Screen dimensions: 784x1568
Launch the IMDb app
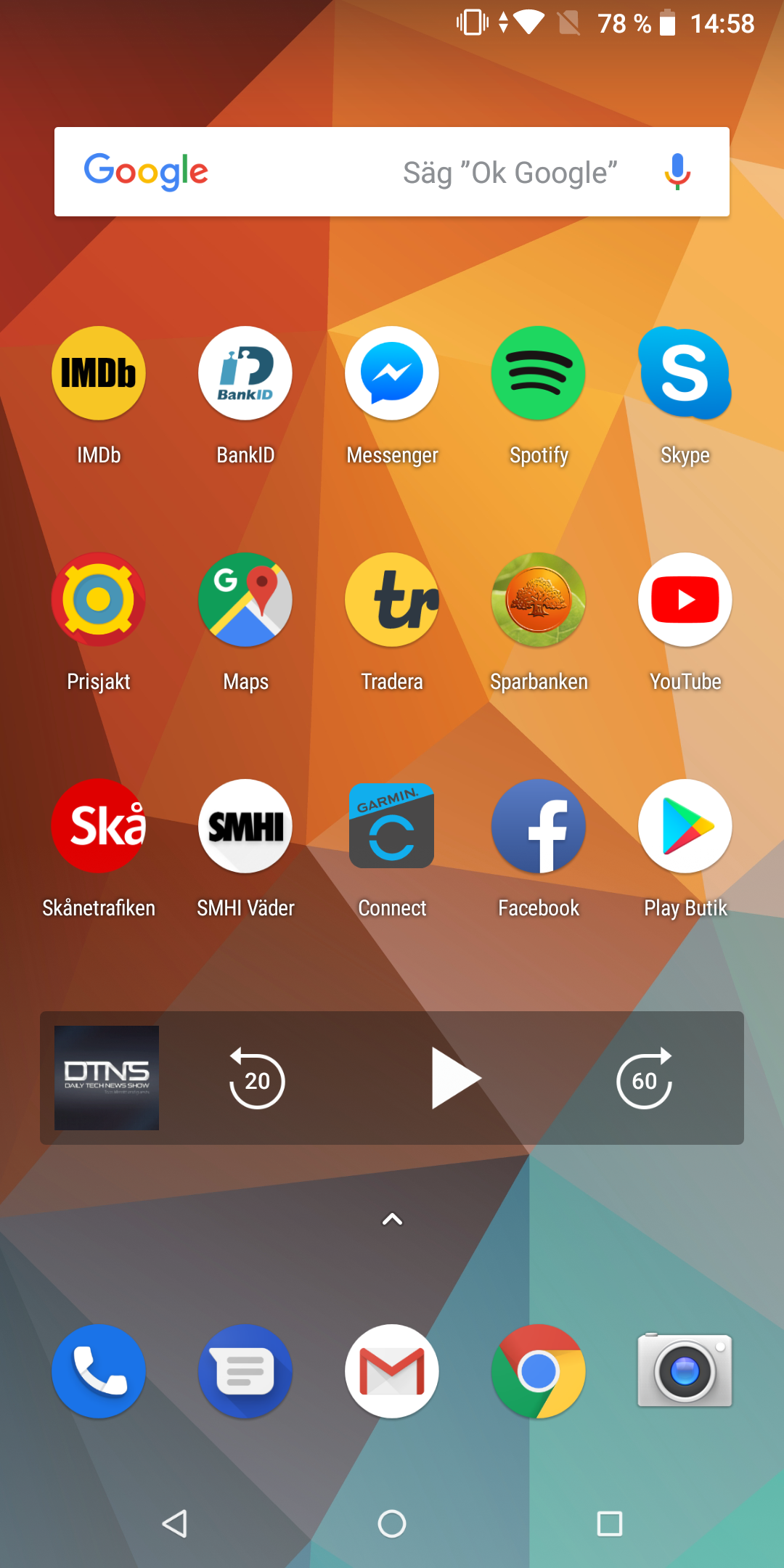99,373
